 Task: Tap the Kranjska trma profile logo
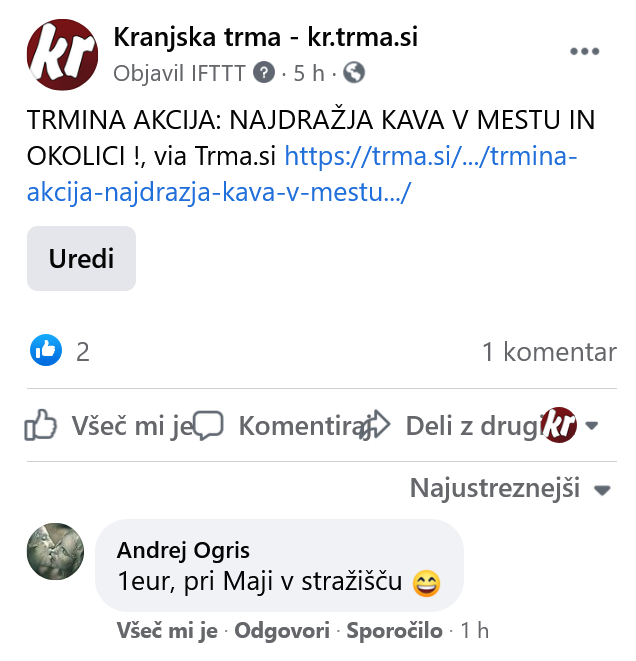[62, 54]
